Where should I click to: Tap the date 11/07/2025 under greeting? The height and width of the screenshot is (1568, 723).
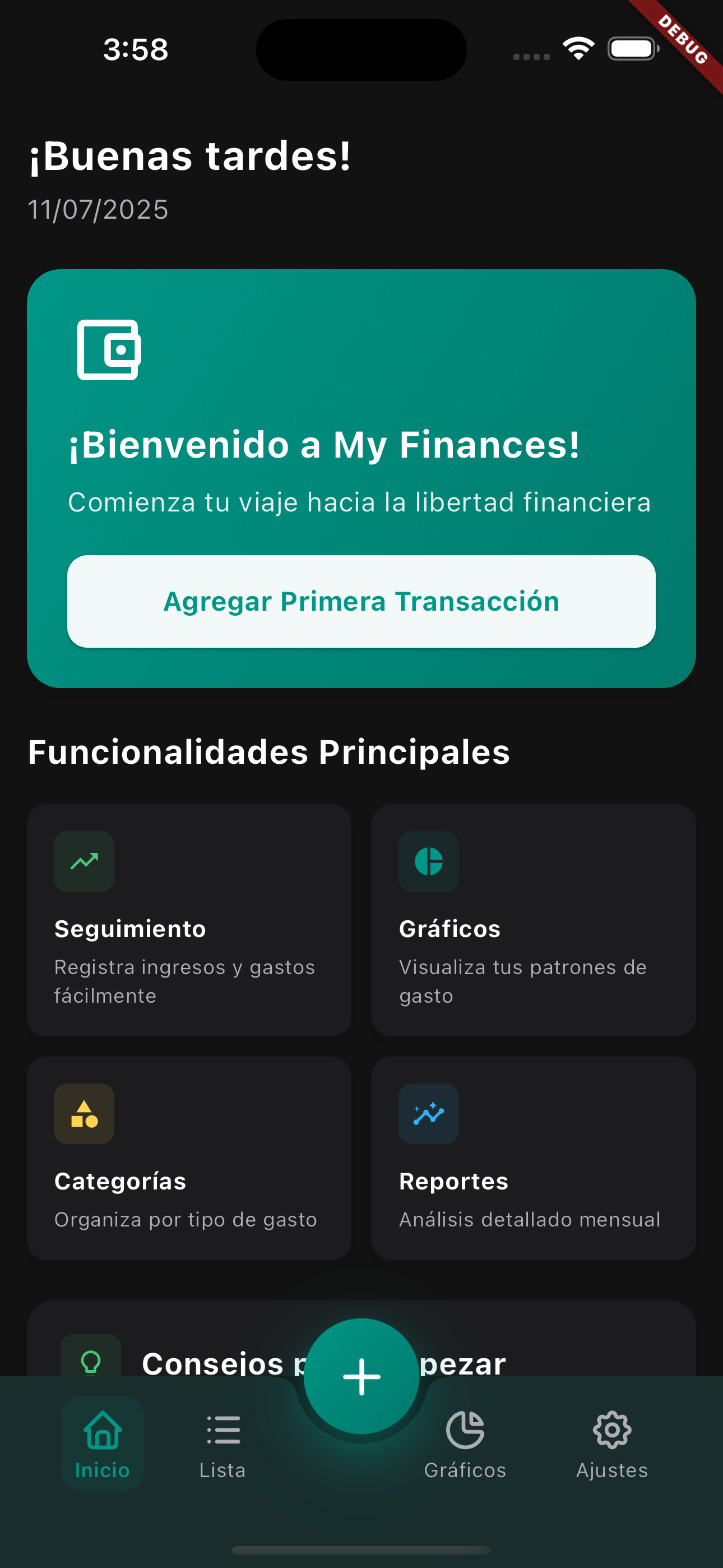pos(99,209)
